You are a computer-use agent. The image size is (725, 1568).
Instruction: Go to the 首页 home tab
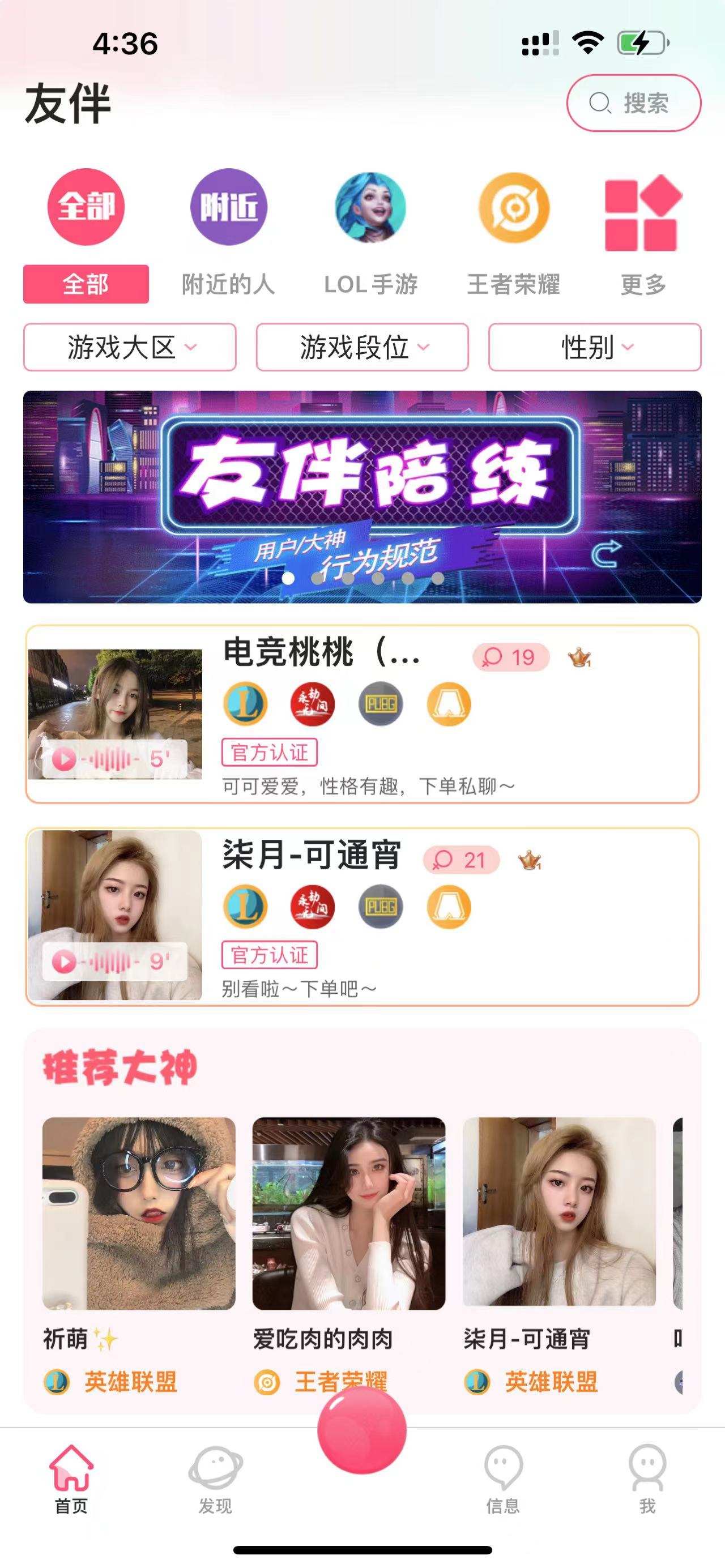tap(71, 1480)
